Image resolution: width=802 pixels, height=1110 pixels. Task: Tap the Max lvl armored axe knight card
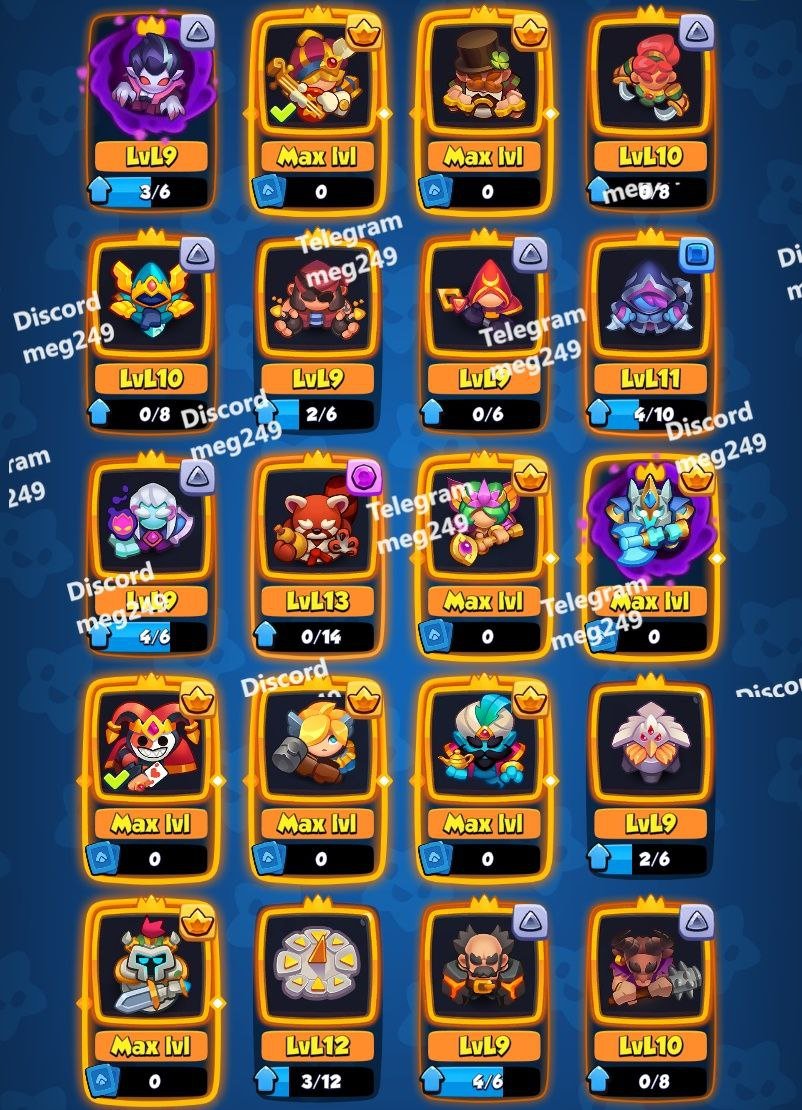[x=652, y=530]
